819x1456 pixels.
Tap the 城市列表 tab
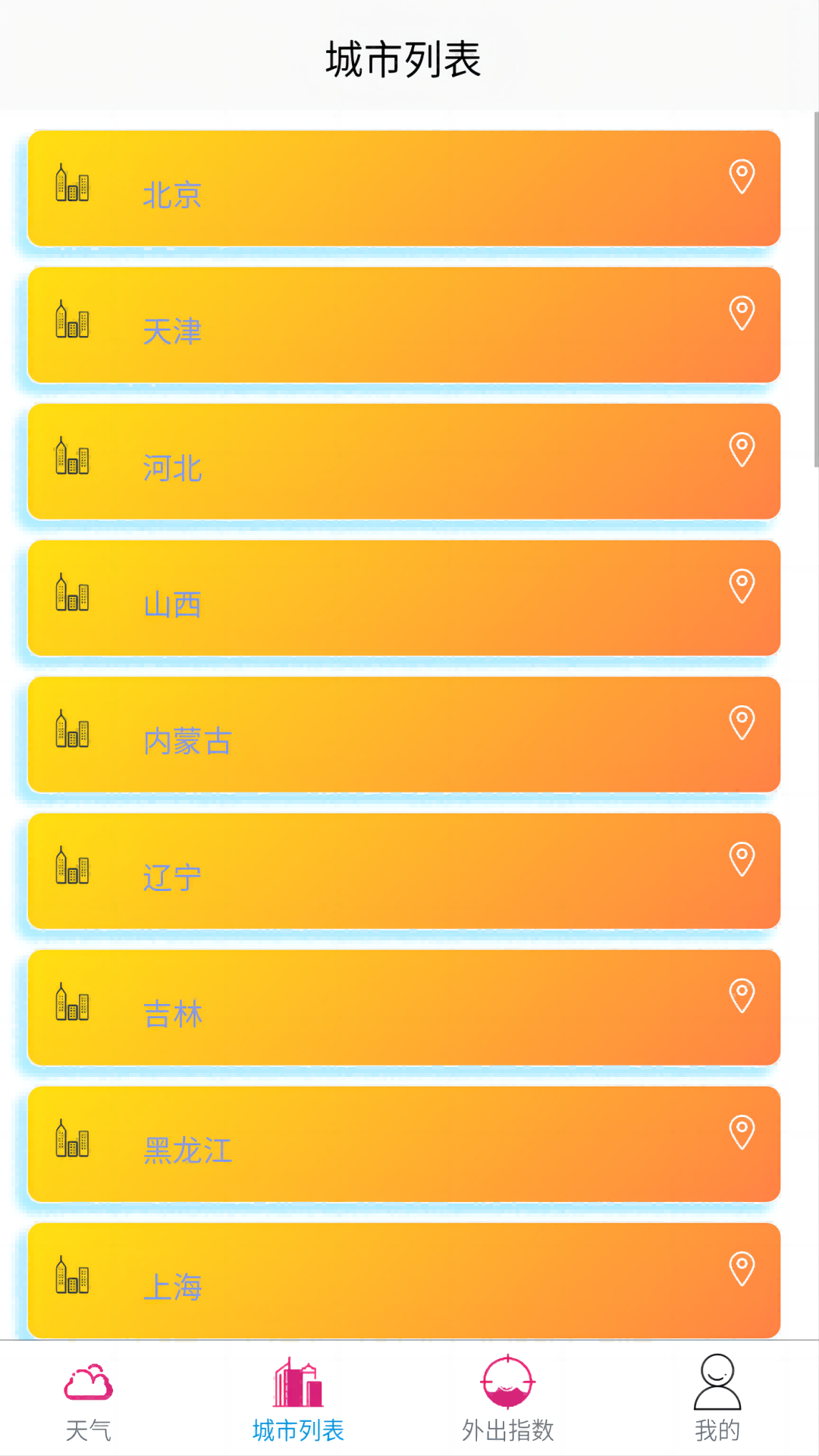pos(298,1399)
